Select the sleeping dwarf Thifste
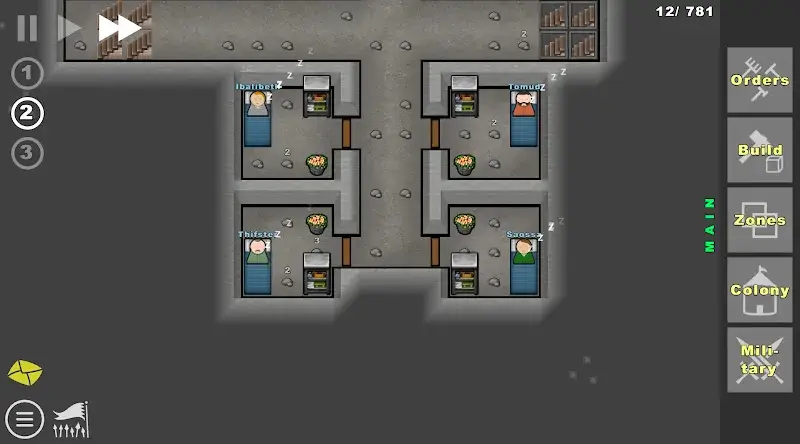Image resolution: width=800 pixels, height=444 pixels. click(x=258, y=250)
